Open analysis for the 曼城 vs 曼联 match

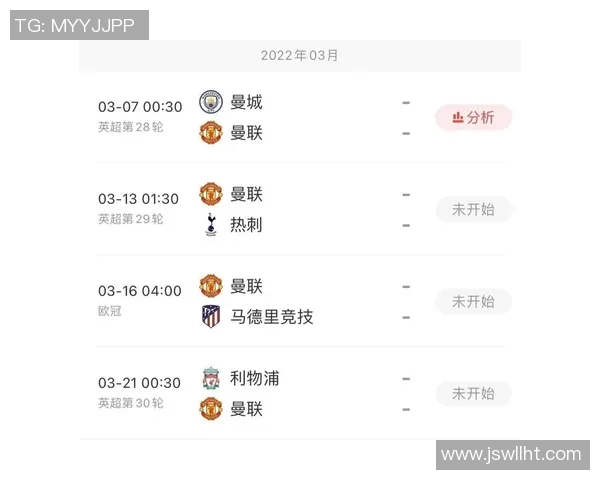pos(473,117)
